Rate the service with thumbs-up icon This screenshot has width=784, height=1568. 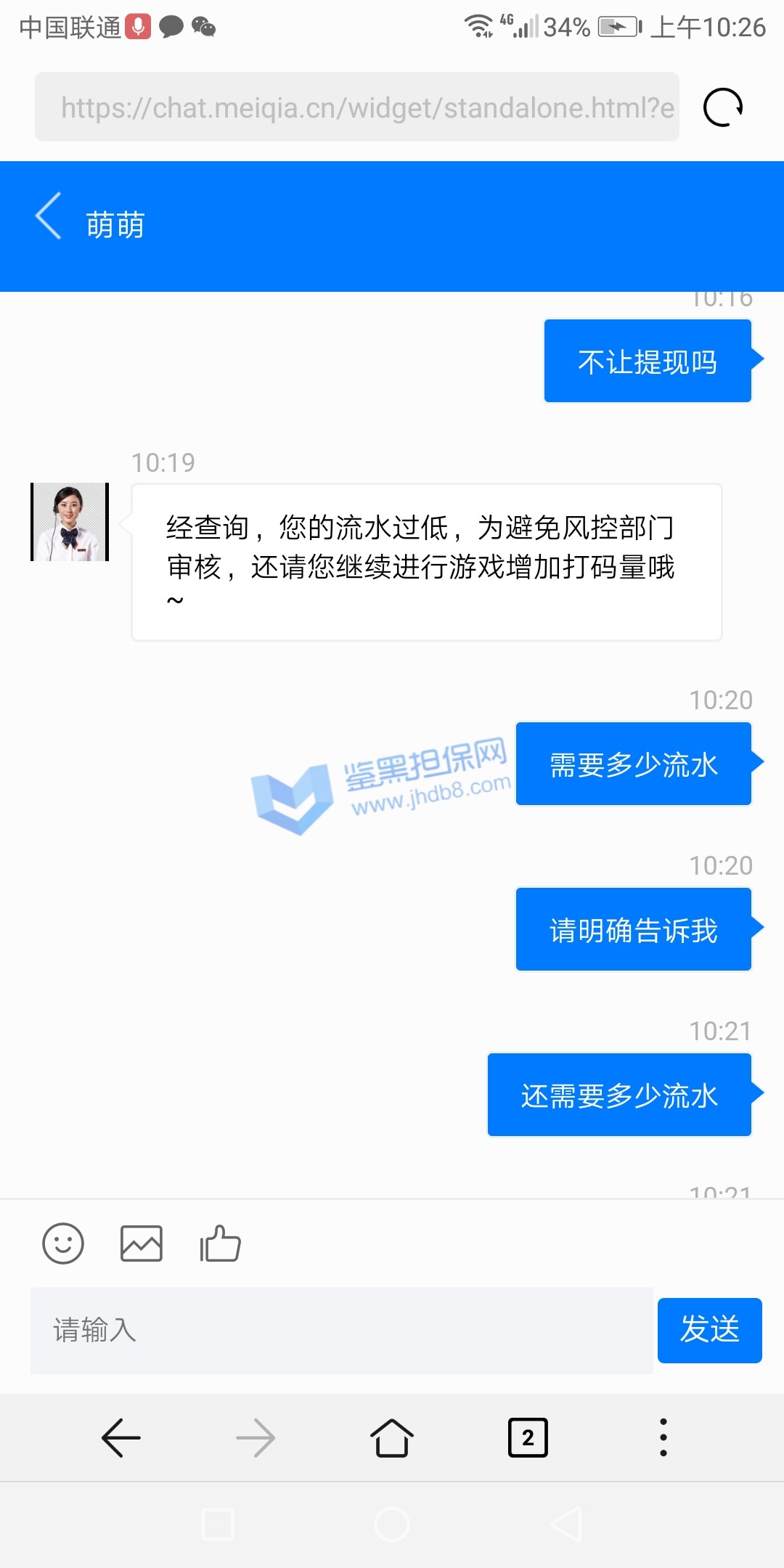coord(220,1244)
